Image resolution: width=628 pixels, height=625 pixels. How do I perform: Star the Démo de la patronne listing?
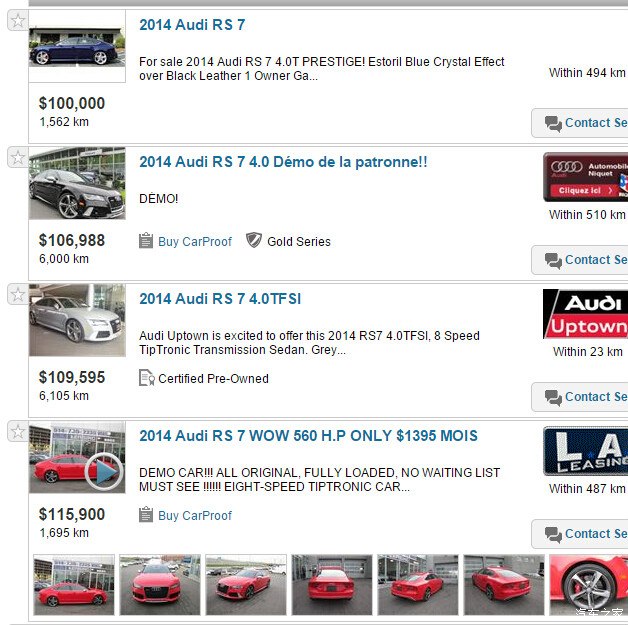coord(18,157)
